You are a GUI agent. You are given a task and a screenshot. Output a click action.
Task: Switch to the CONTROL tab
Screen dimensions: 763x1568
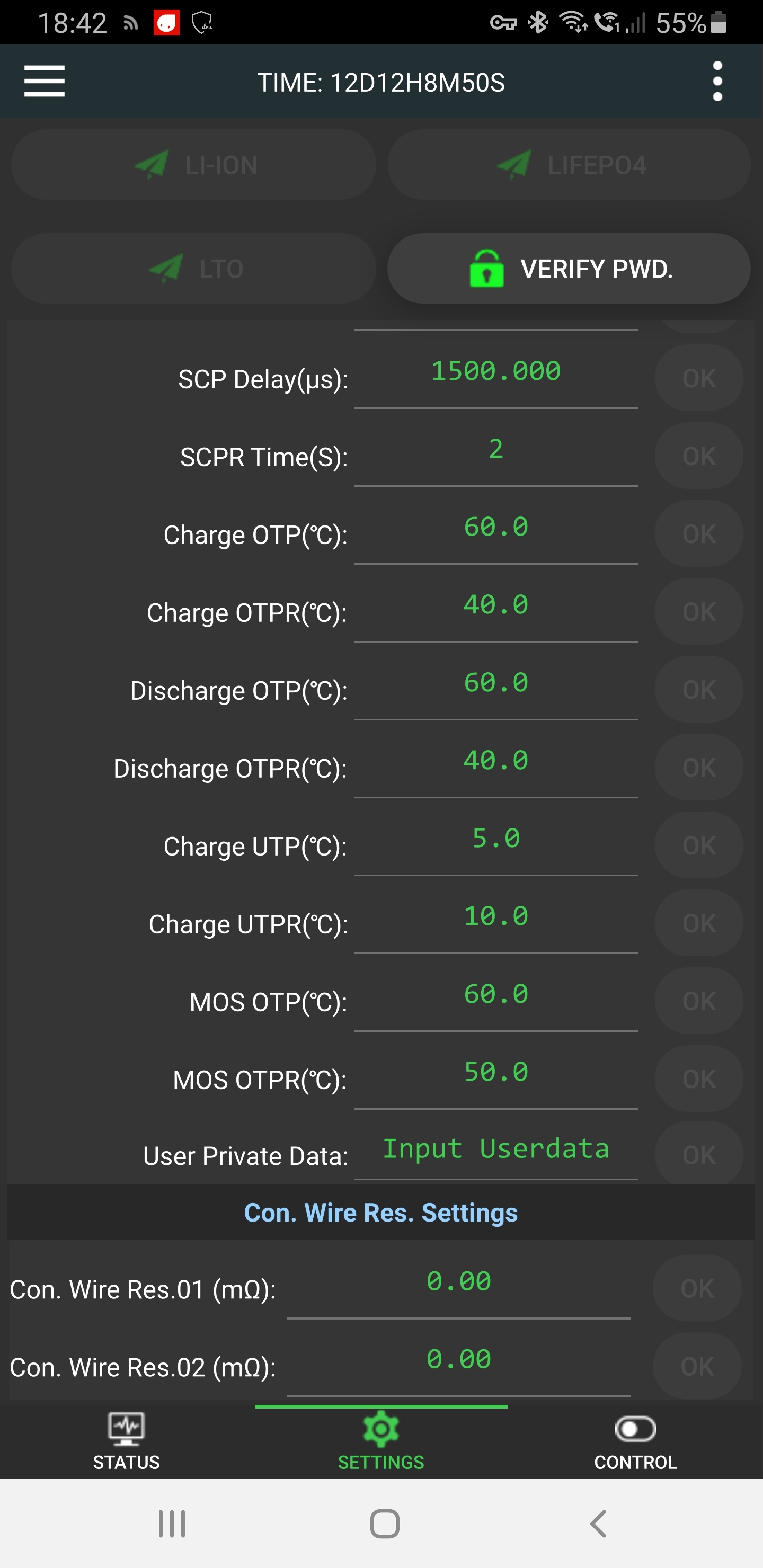pyautogui.click(x=635, y=1441)
